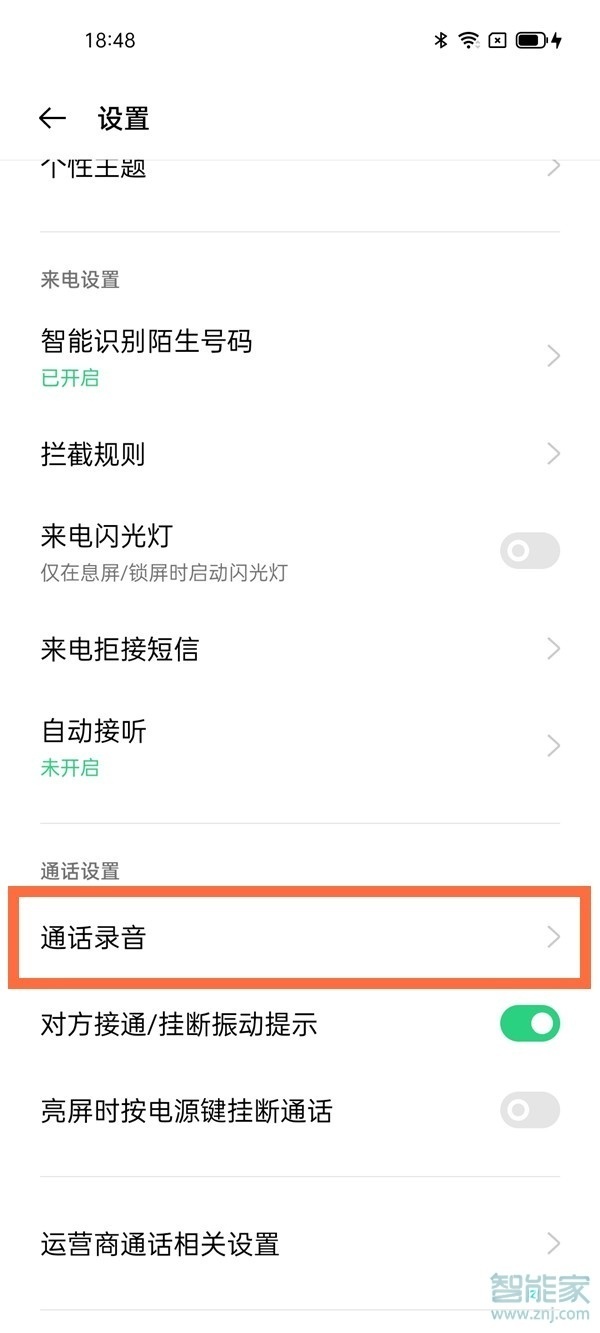Open 拦截规则
Viewport: 600px width, 1333px height.
[300, 455]
